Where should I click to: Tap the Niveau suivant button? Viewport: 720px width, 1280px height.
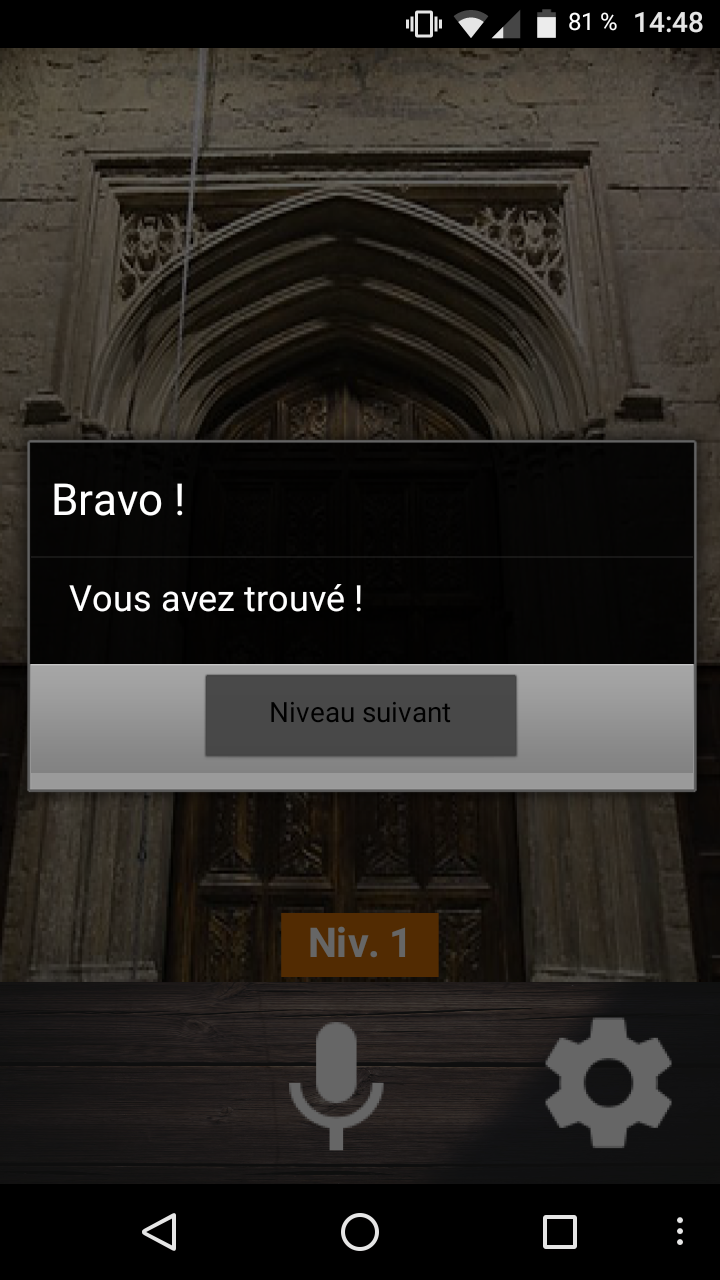360,714
